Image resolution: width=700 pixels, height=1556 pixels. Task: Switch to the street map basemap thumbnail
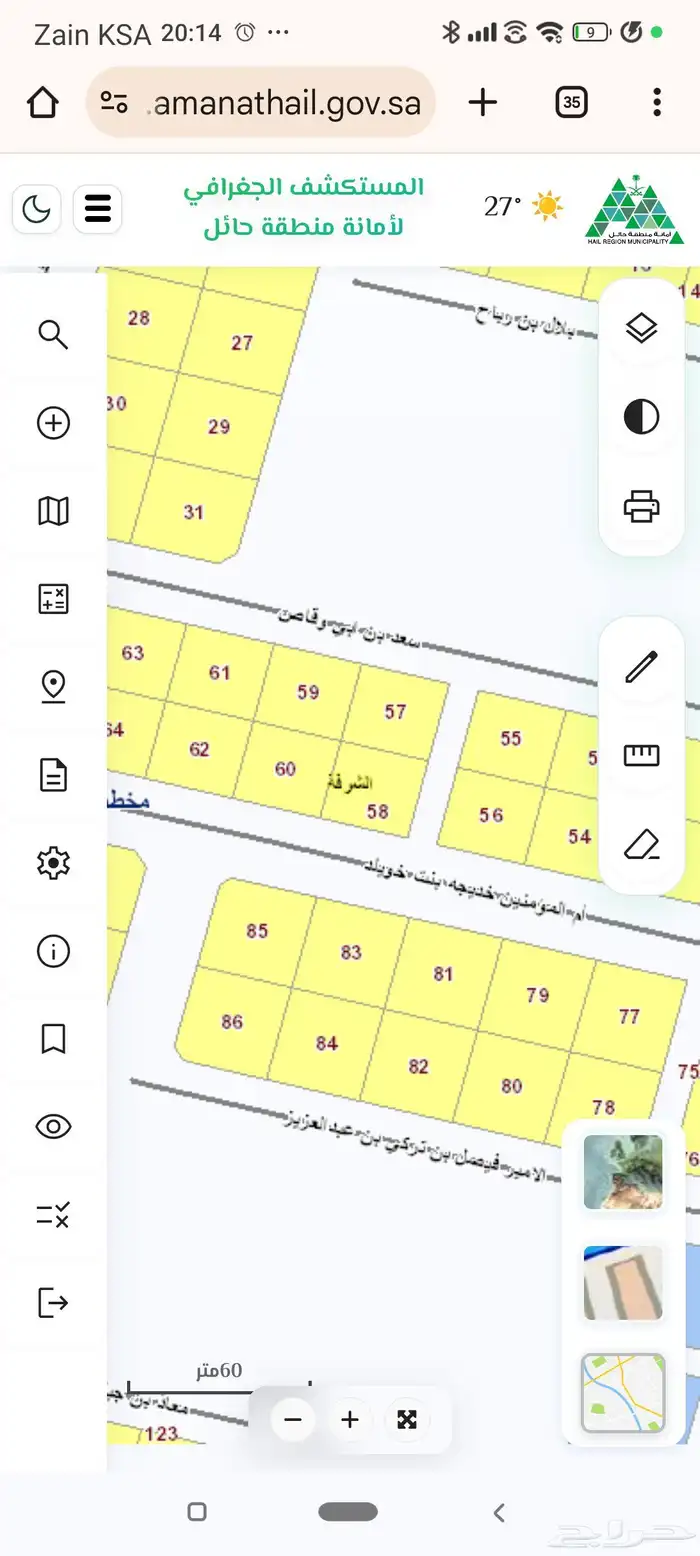(x=623, y=1393)
